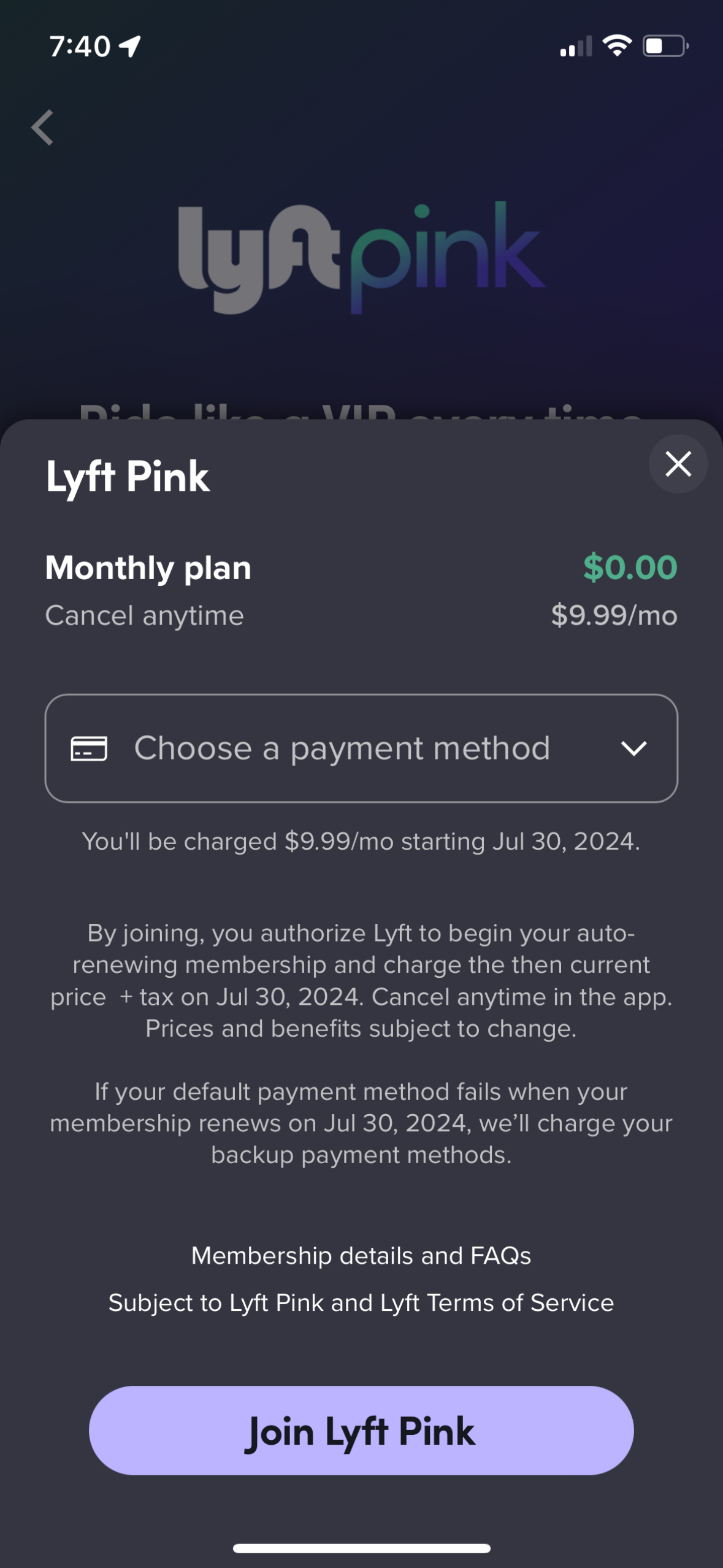
Task: Select the $9.99/mo price label
Action: pyautogui.click(x=614, y=615)
